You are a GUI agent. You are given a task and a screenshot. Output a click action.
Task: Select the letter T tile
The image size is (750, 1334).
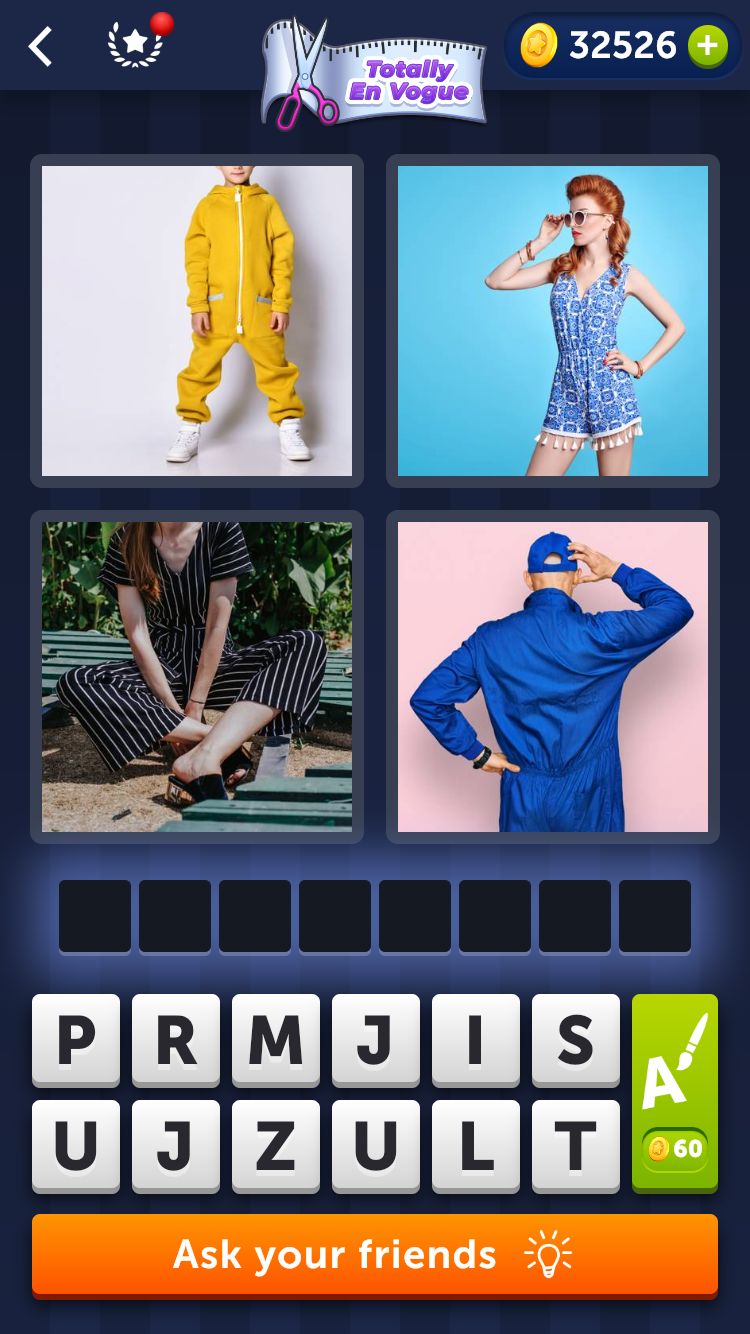pyautogui.click(x=576, y=1146)
